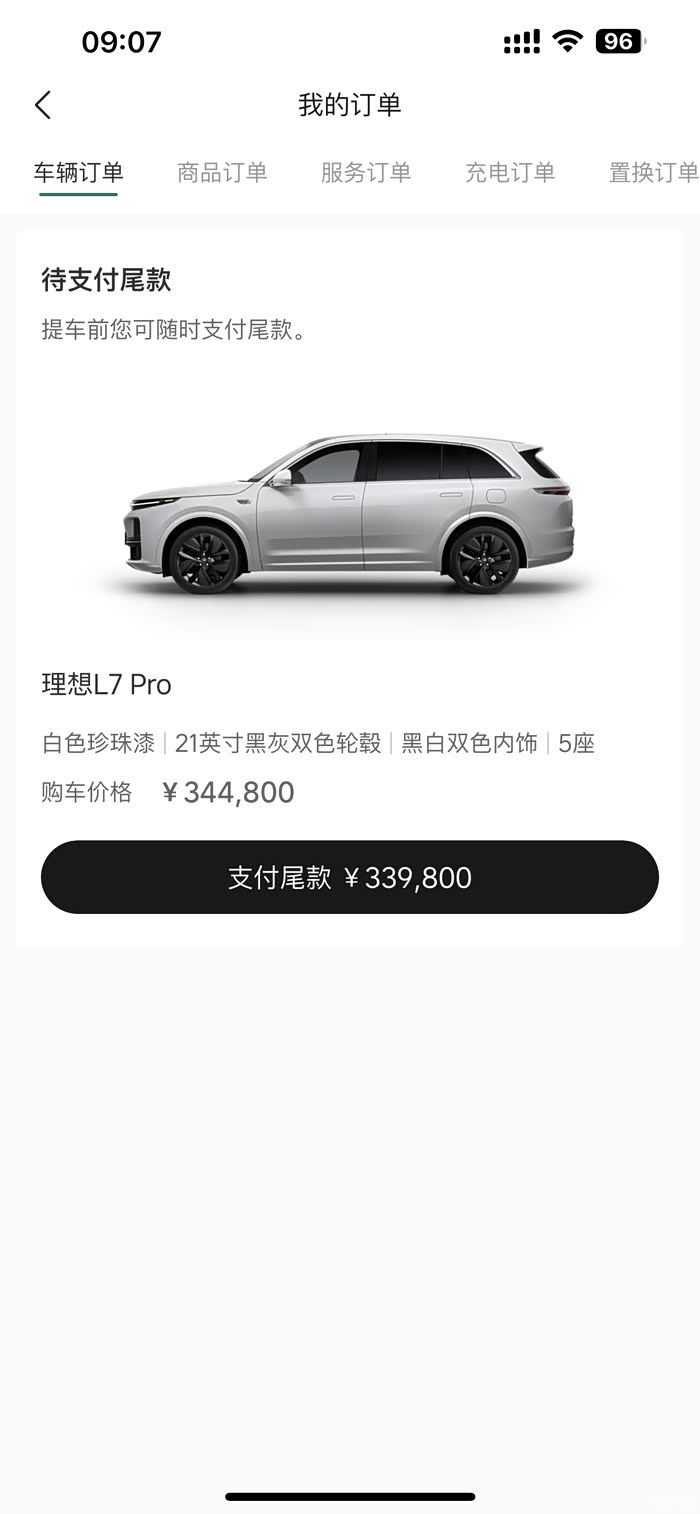700x1514 pixels.
Task: Switch to the 商品订单 tab
Action: coord(222,172)
